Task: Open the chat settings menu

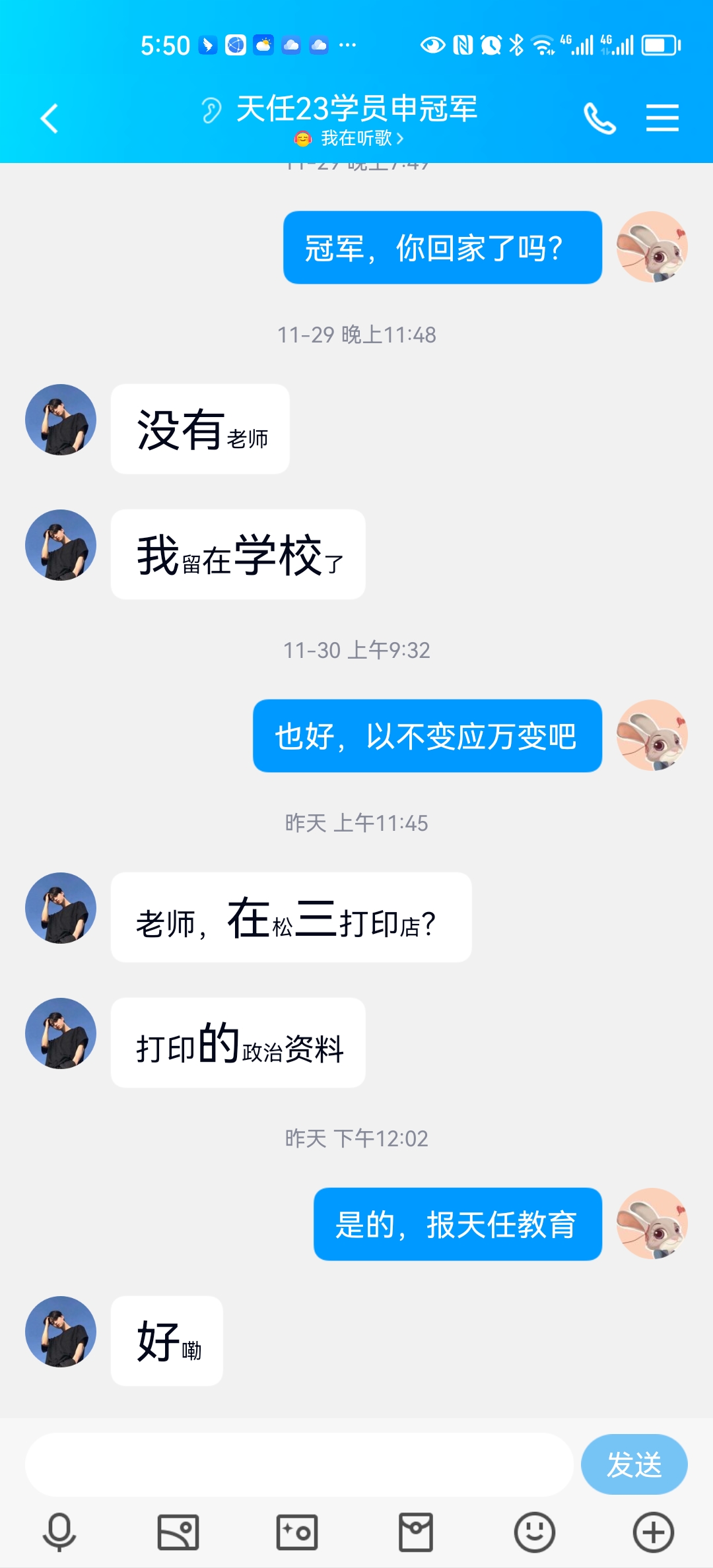Action: [662, 119]
